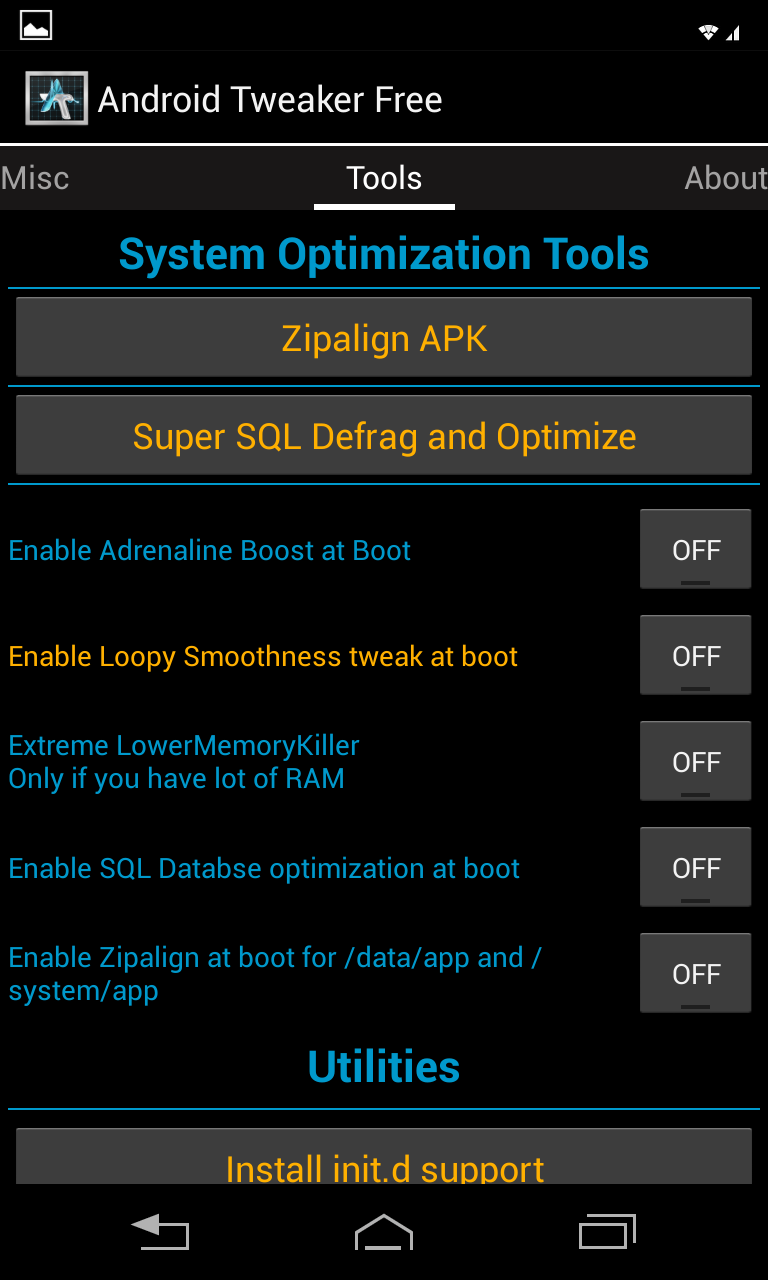Go back using the system back button

click(x=160, y=1231)
